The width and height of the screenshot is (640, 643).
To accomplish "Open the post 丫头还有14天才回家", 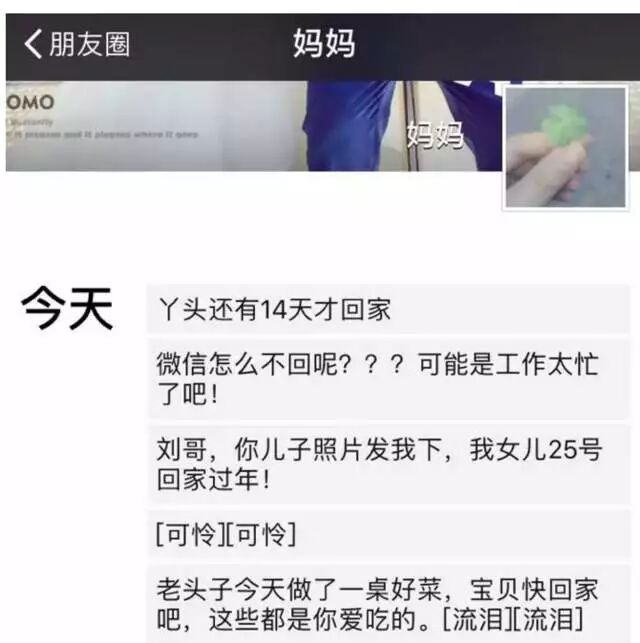I will point(388,309).
